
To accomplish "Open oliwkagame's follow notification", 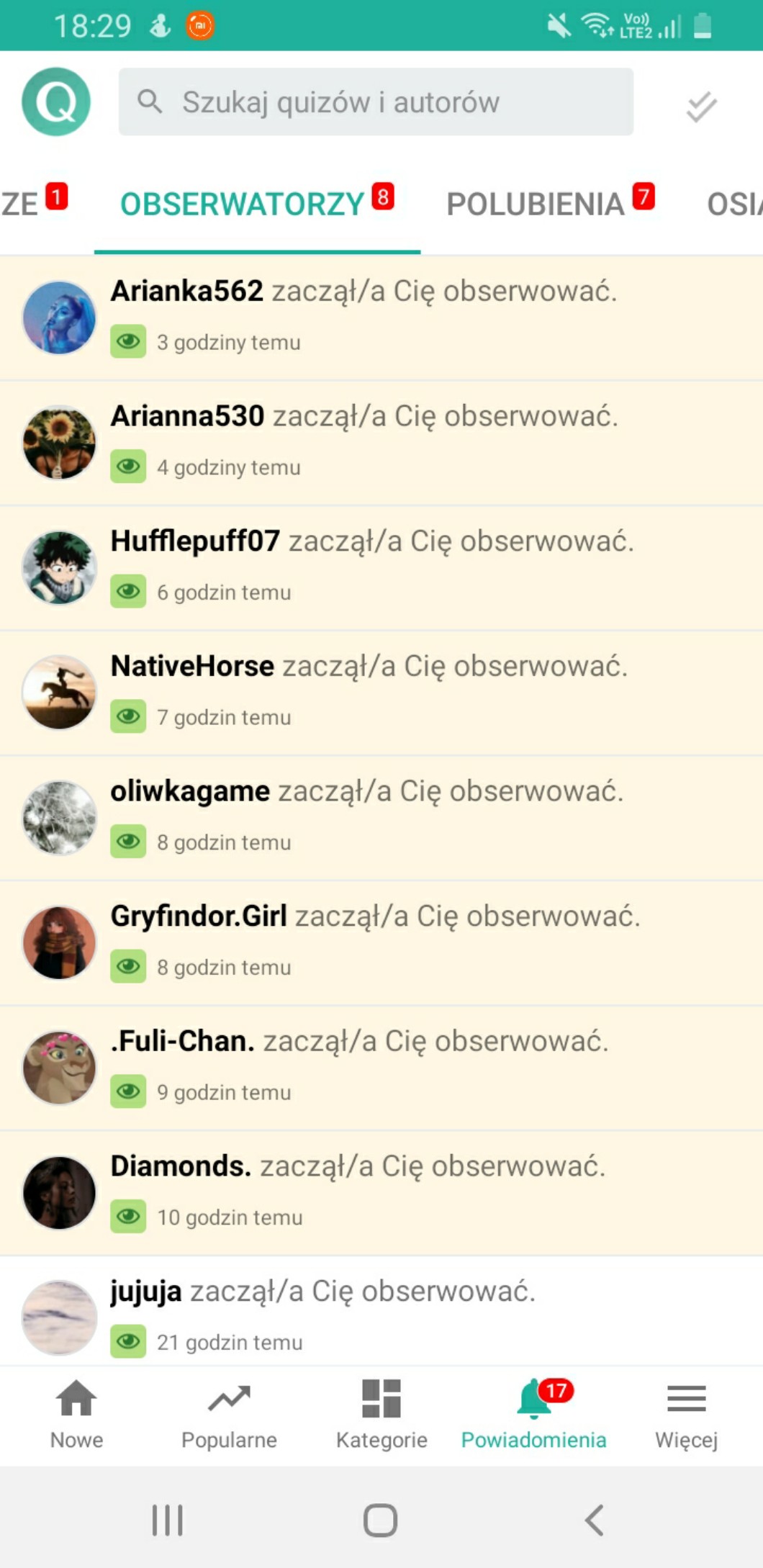I will (x=381, y=819).
